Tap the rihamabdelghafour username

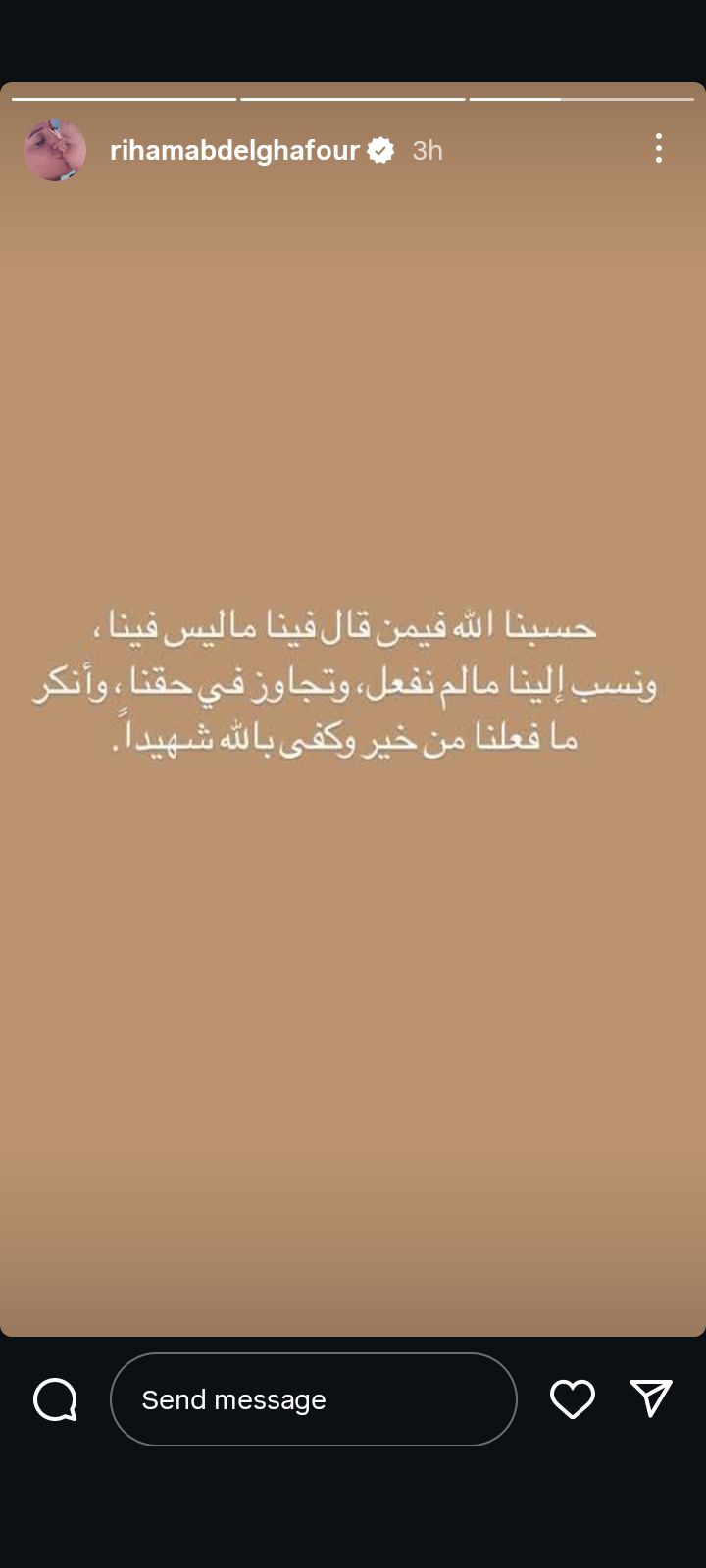pos(234,150)
